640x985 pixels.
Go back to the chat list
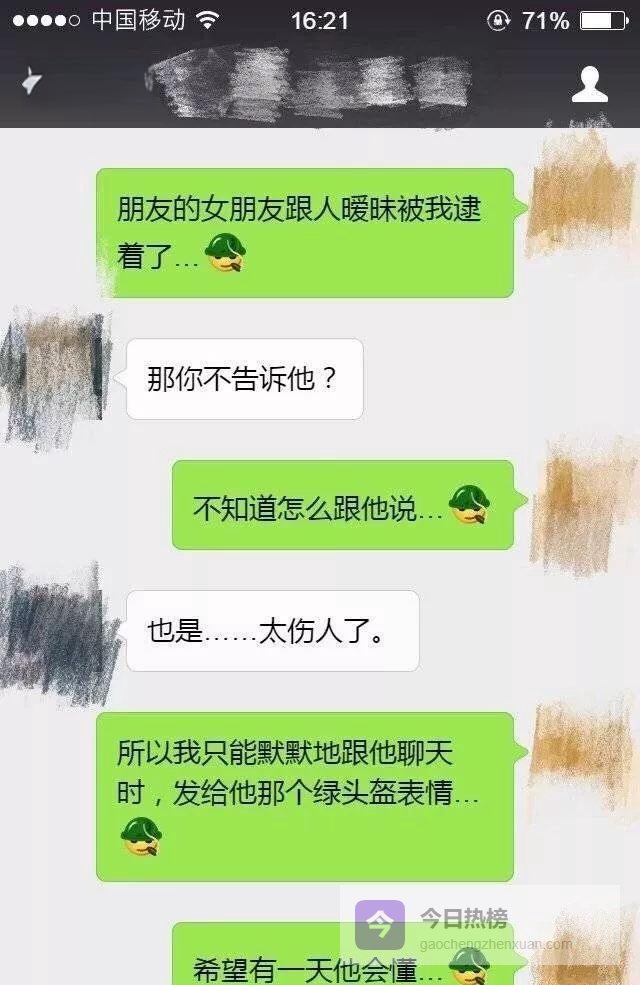[x=32, y=82]
